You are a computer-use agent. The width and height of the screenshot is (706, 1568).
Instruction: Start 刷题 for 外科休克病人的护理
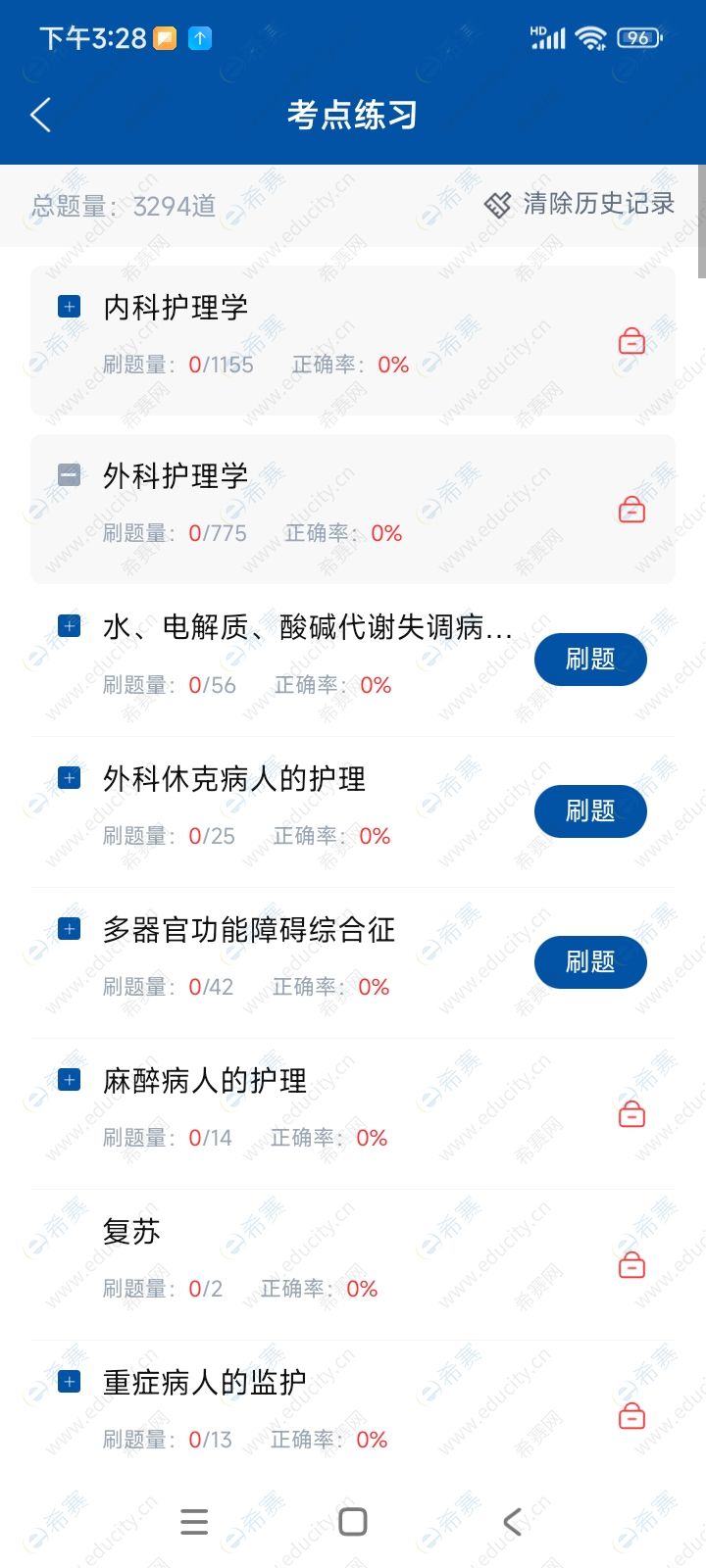[589, 811]
